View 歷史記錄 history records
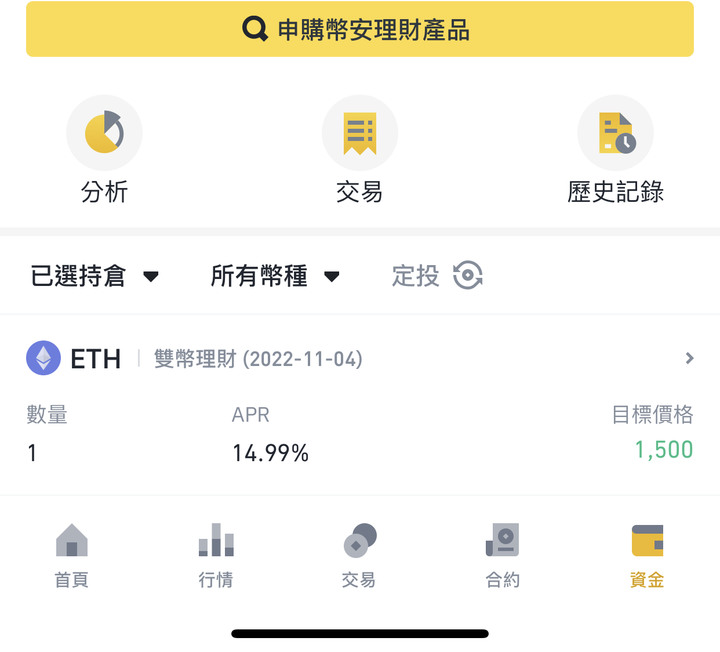This screenshot has width=720, height=652. click(615, 150)
